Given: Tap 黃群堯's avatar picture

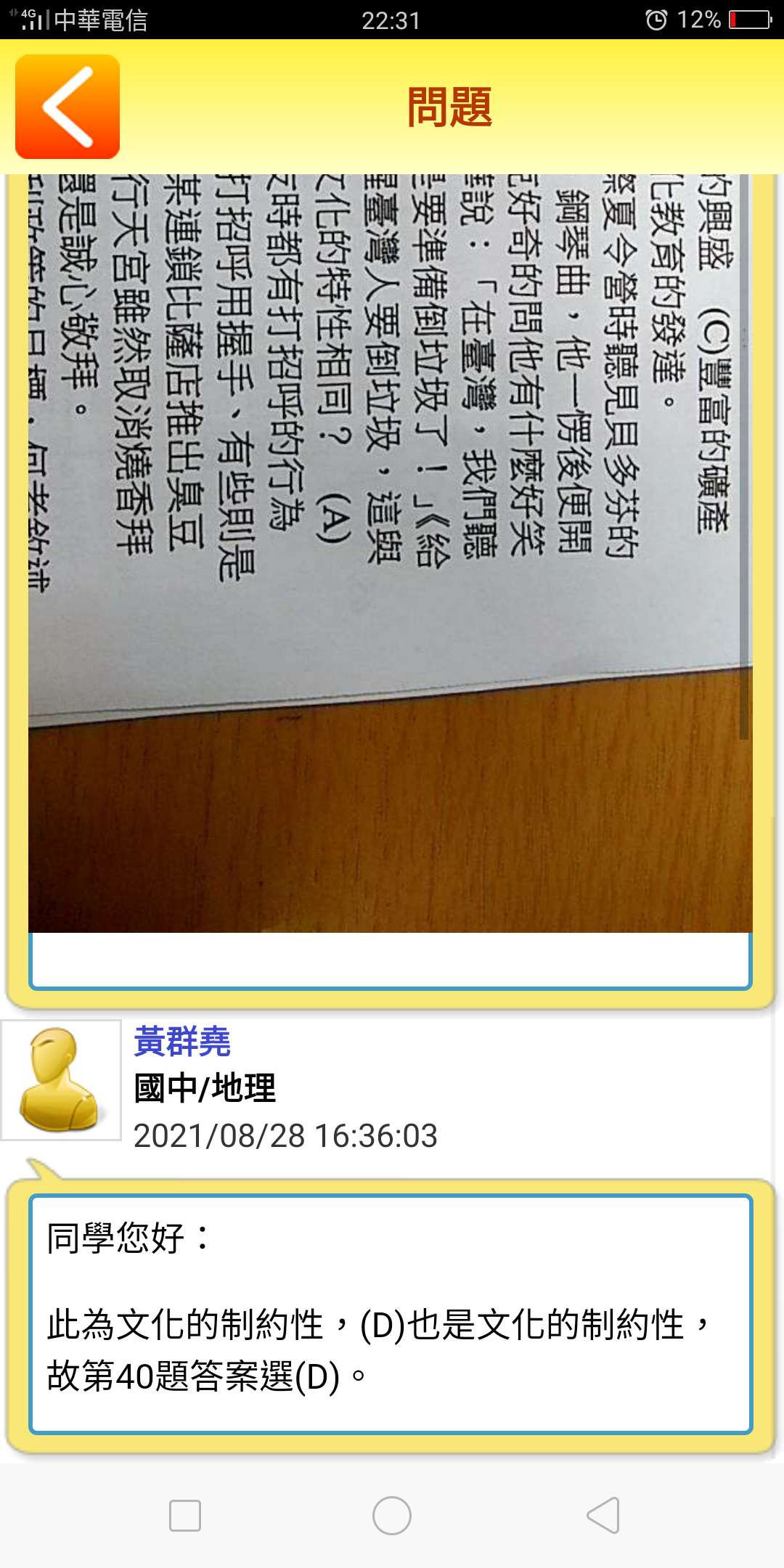Looking at the screenshot, I should point(61,1079).
